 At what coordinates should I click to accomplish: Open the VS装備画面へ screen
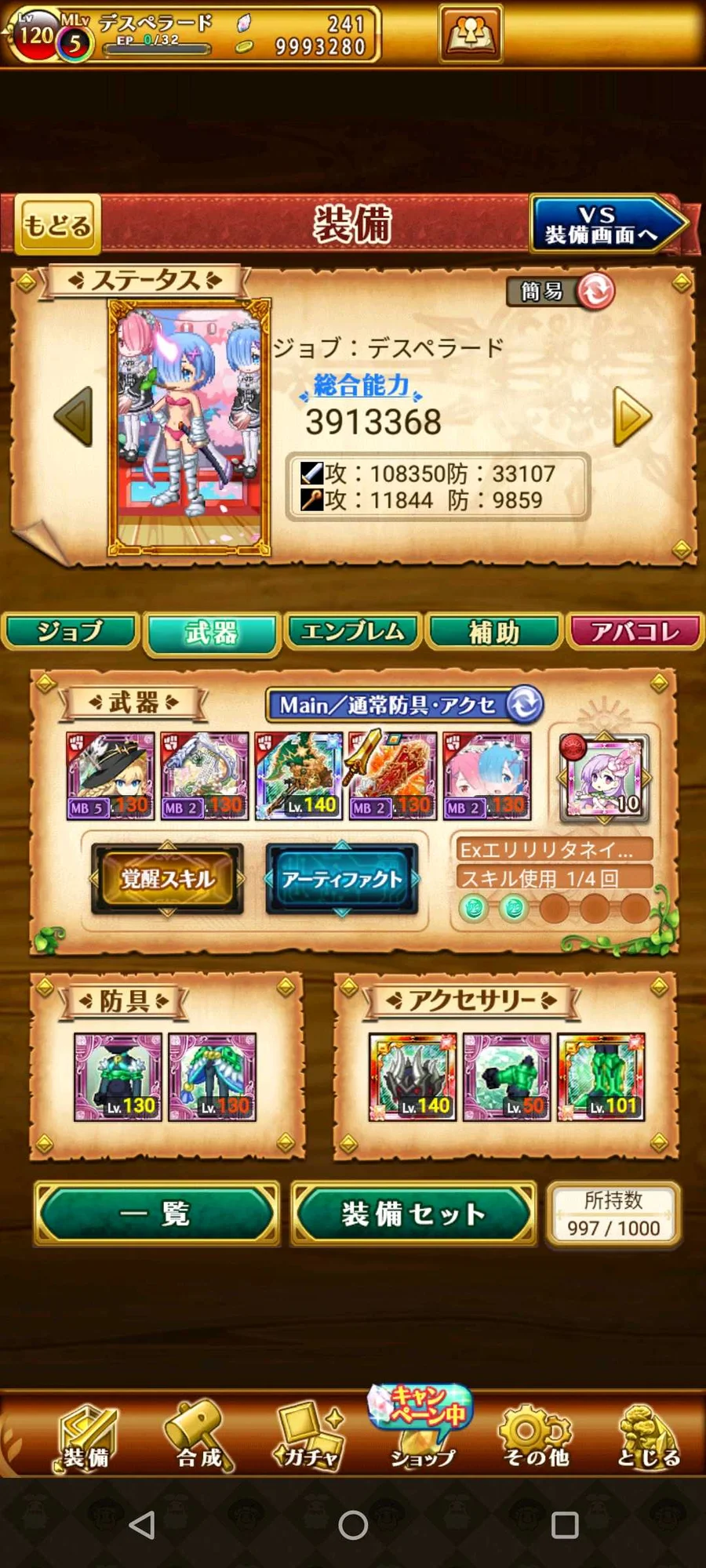604,225
